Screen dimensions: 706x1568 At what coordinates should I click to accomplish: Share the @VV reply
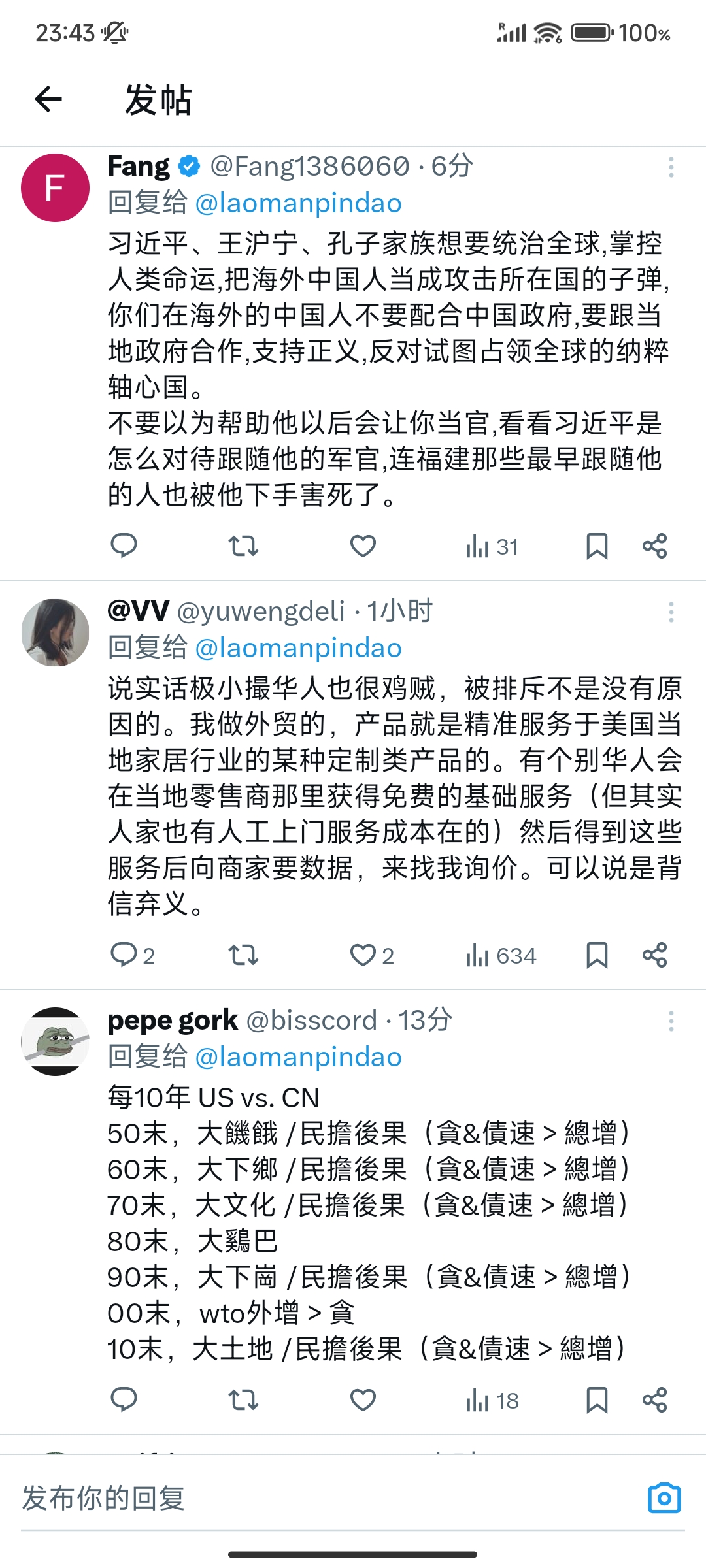pos(654,955)
